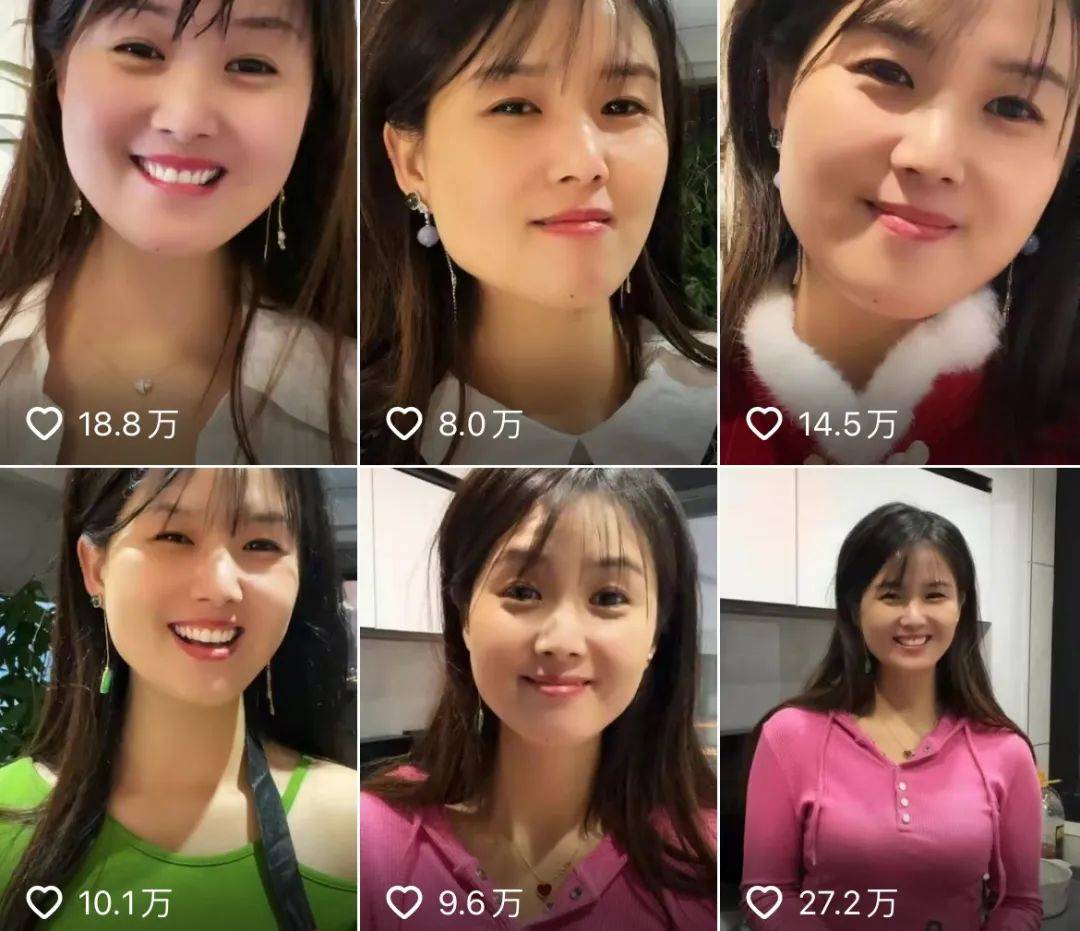Open the video with 27.2万 likes
The height and width of the screenshot is (931, 1080).
900,698
